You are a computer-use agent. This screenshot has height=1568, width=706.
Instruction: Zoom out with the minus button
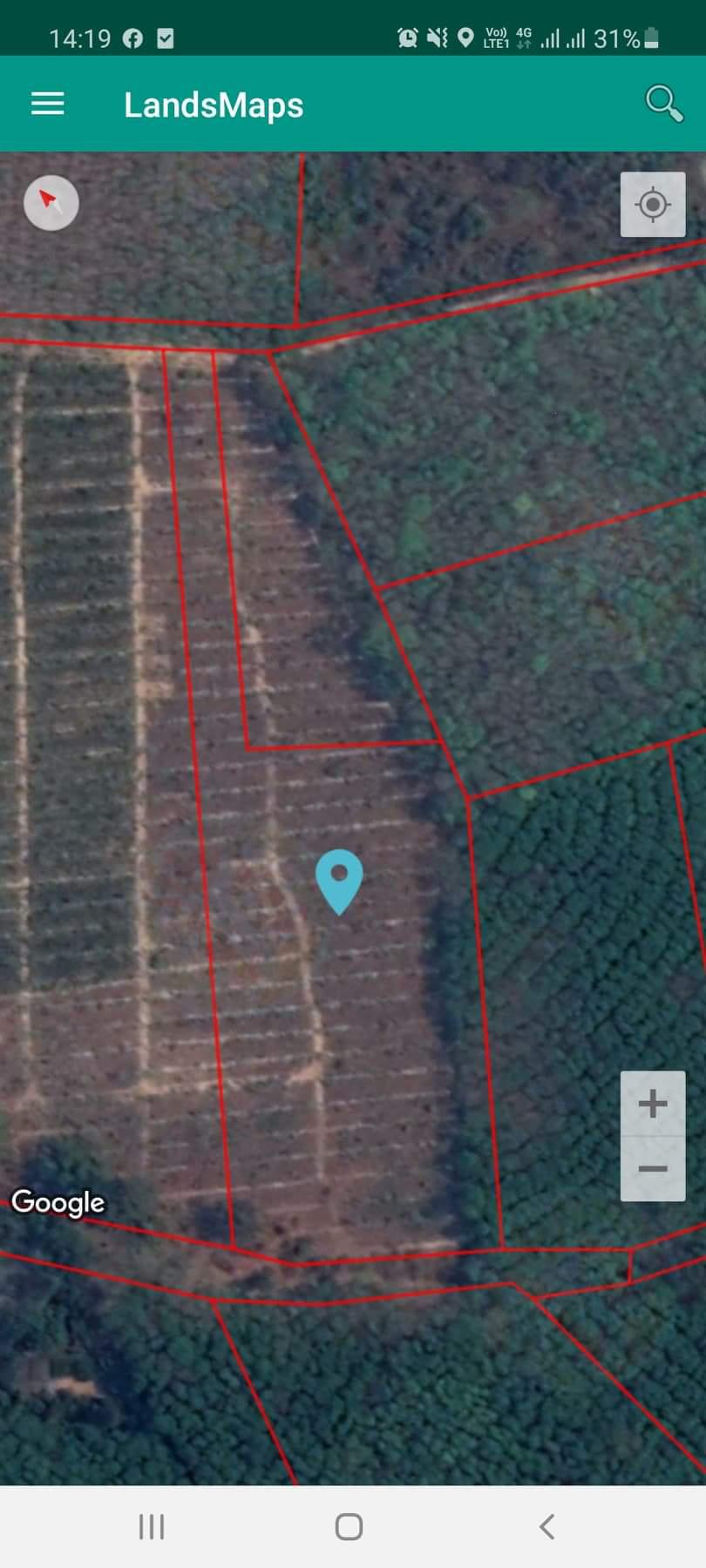[653, 1169]
